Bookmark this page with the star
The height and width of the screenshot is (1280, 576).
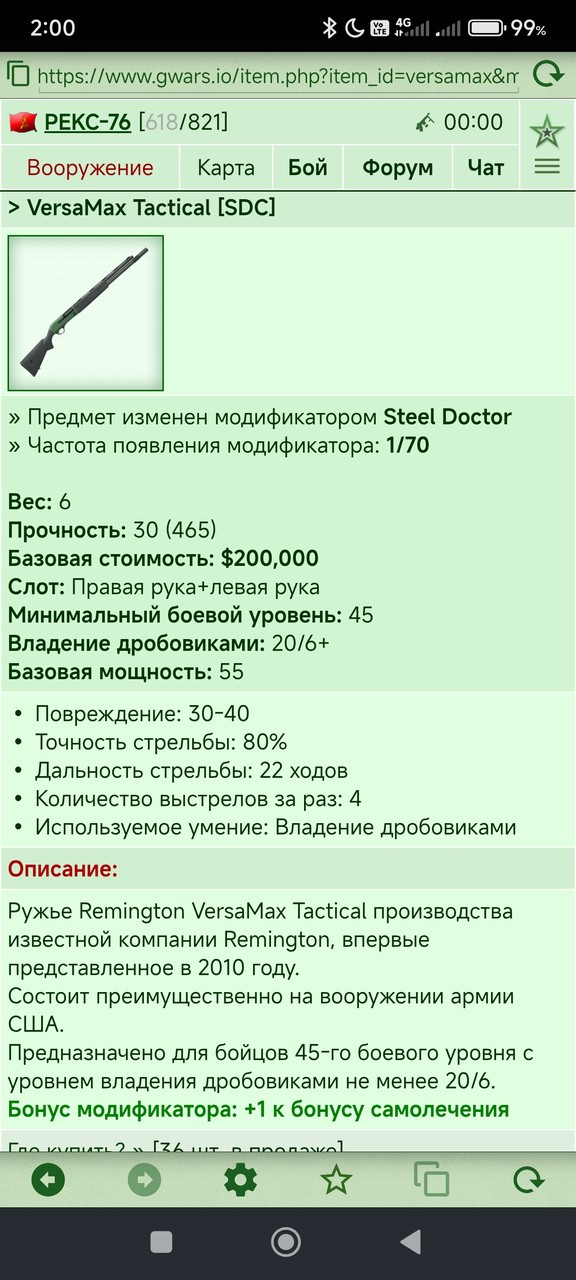(x=336, y=1180)
